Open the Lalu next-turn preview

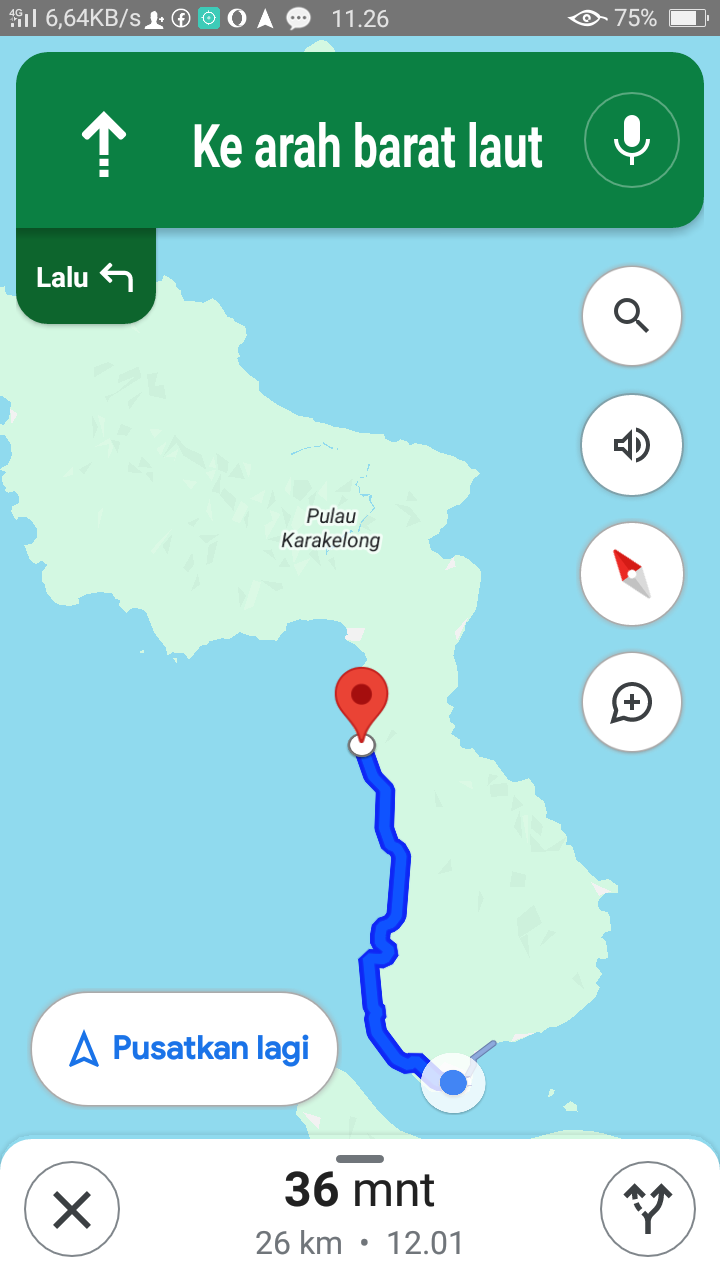tap(86, 277)
